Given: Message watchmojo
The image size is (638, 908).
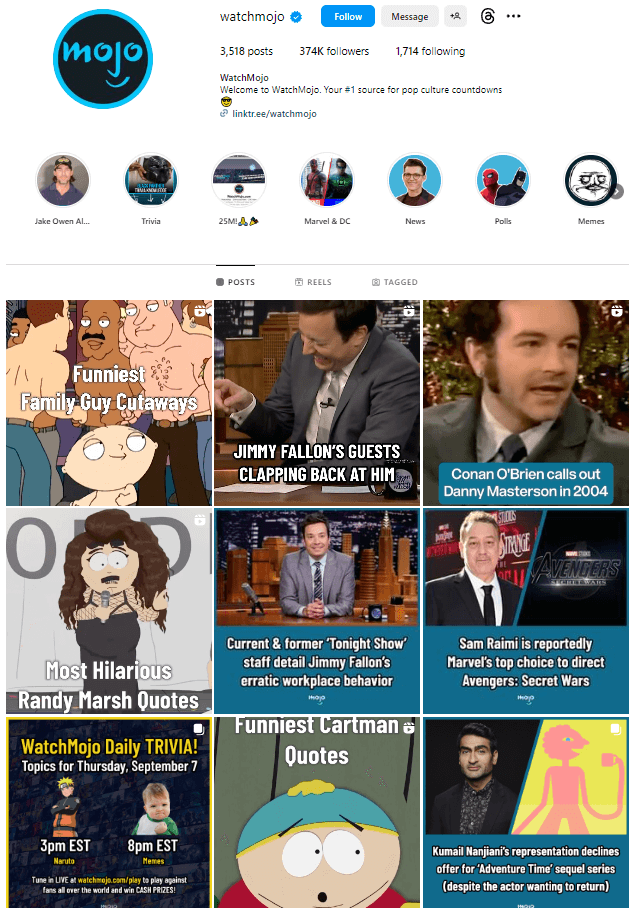Looking at the screenshot, I should (x=409, y=16).
